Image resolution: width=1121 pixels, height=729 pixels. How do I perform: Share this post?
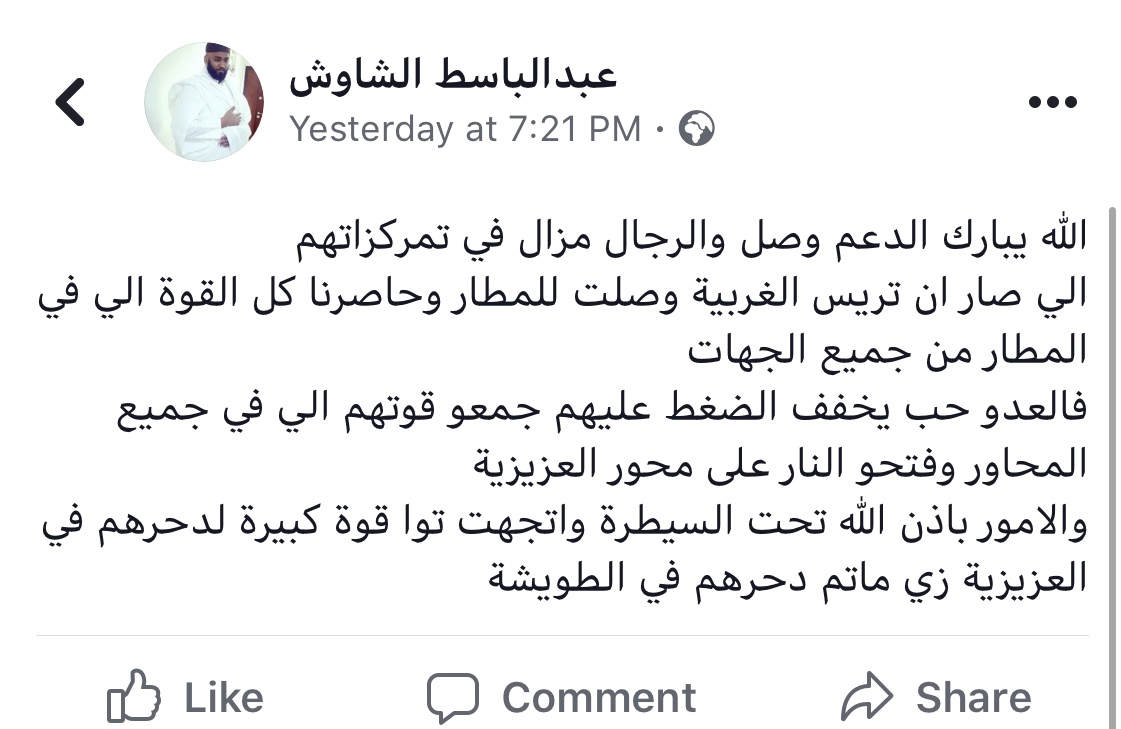[936, 697]
